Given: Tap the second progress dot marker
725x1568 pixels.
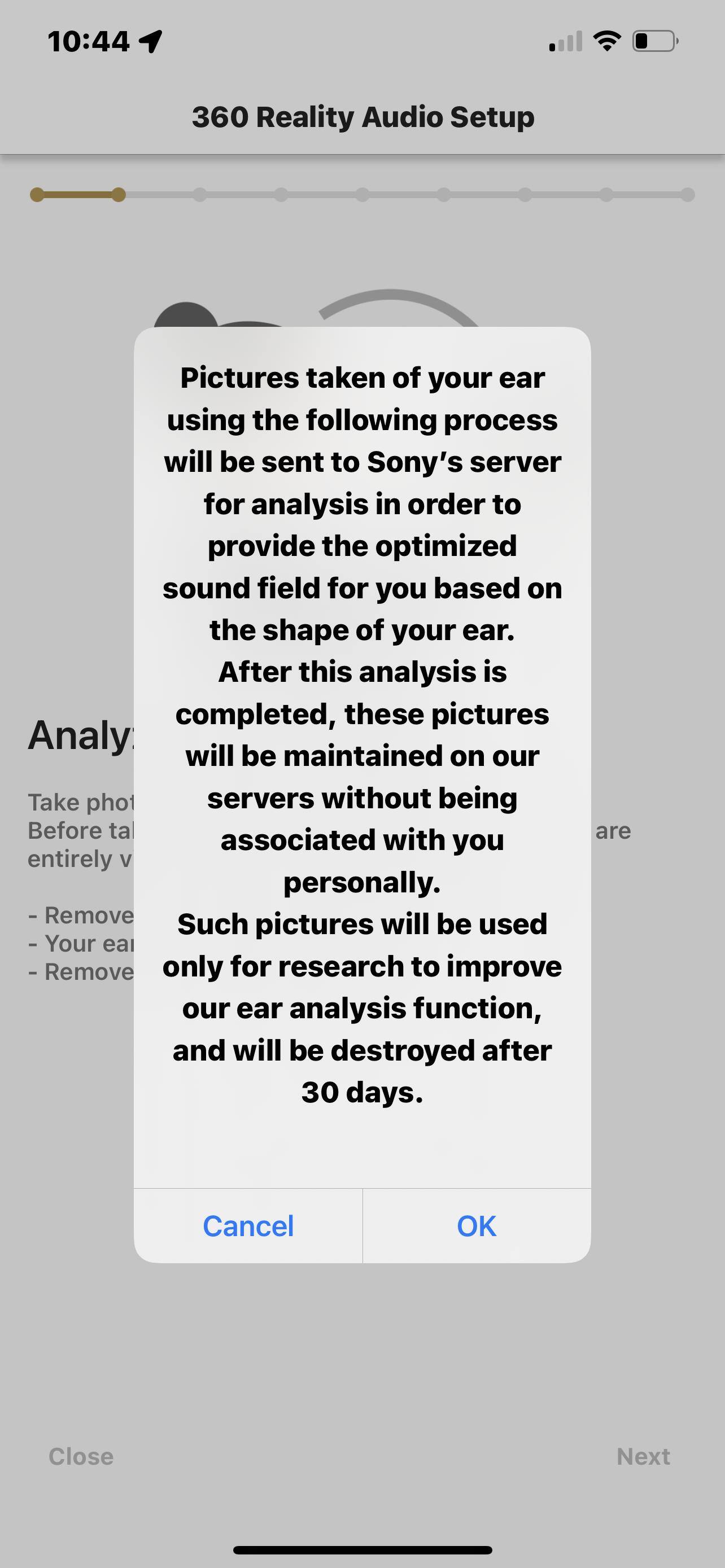Looking at the screenshot, I should pos(119,195).
